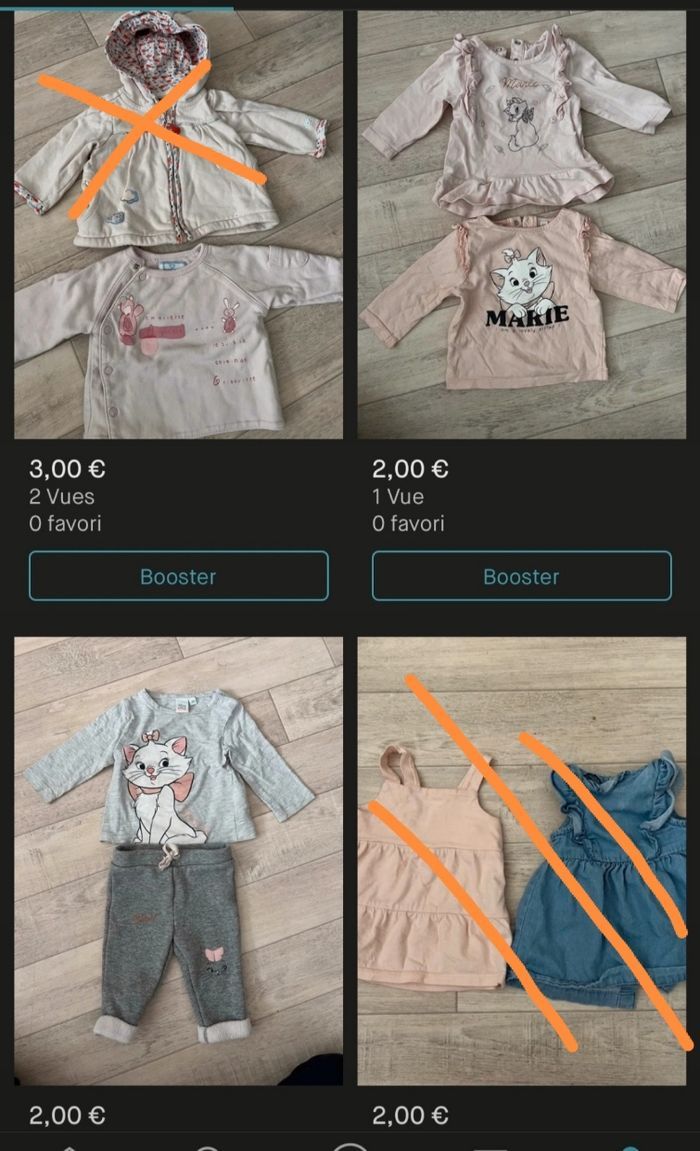Open the pink and denim dresses listing
This screenshot has height=1151, width=700.
(x=521, y=860)
